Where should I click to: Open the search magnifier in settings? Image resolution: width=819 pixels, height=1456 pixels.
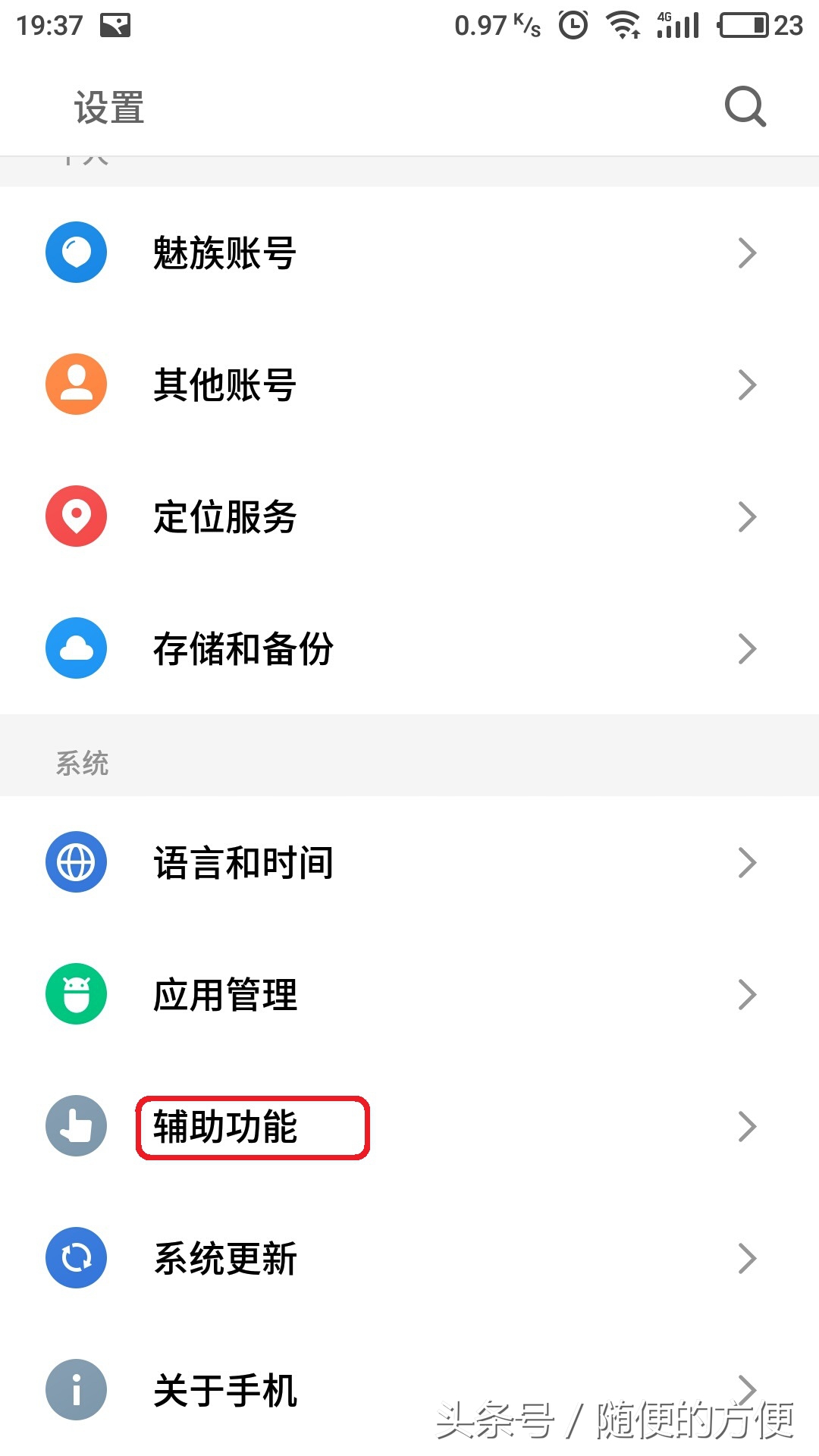(x=744, y=106)
